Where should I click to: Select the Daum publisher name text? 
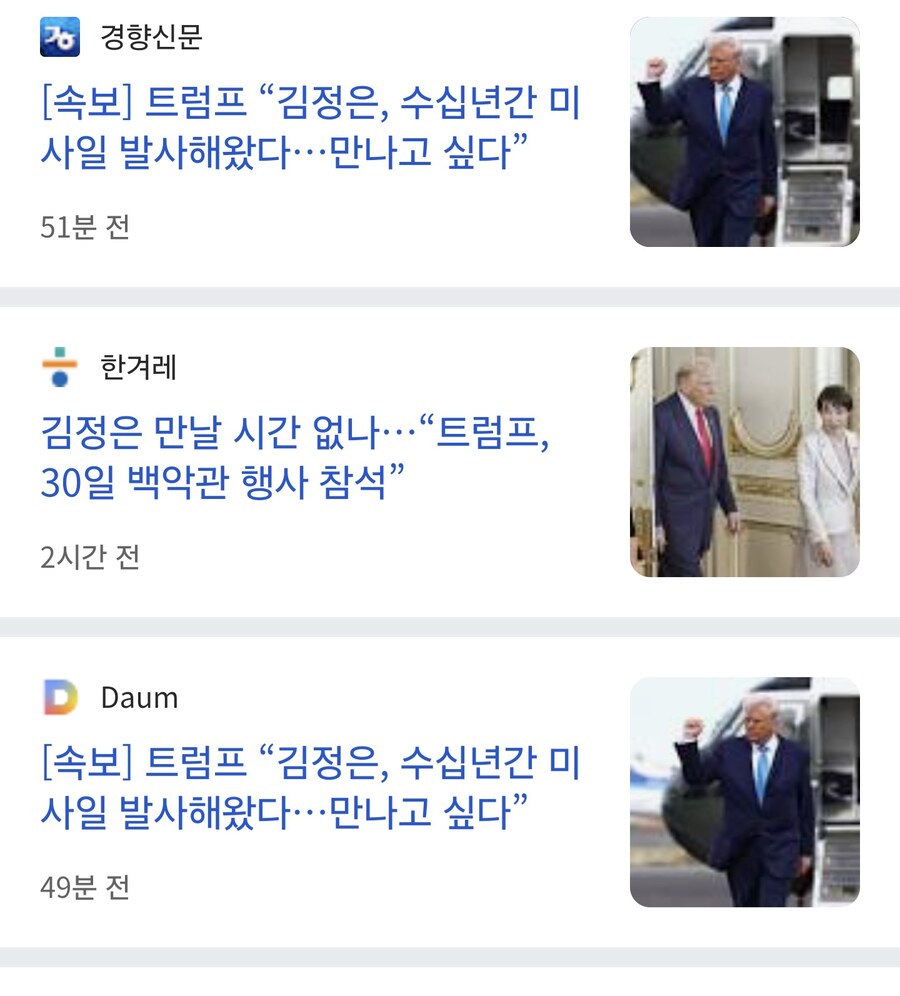click(138, 700)
